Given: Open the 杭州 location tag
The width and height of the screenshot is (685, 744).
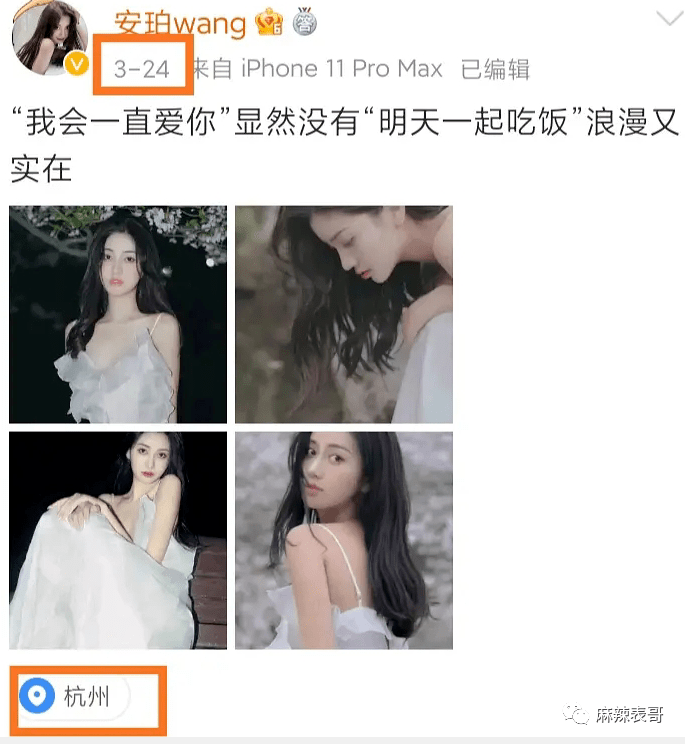Looking at the screenshot, I should point(75,696).
